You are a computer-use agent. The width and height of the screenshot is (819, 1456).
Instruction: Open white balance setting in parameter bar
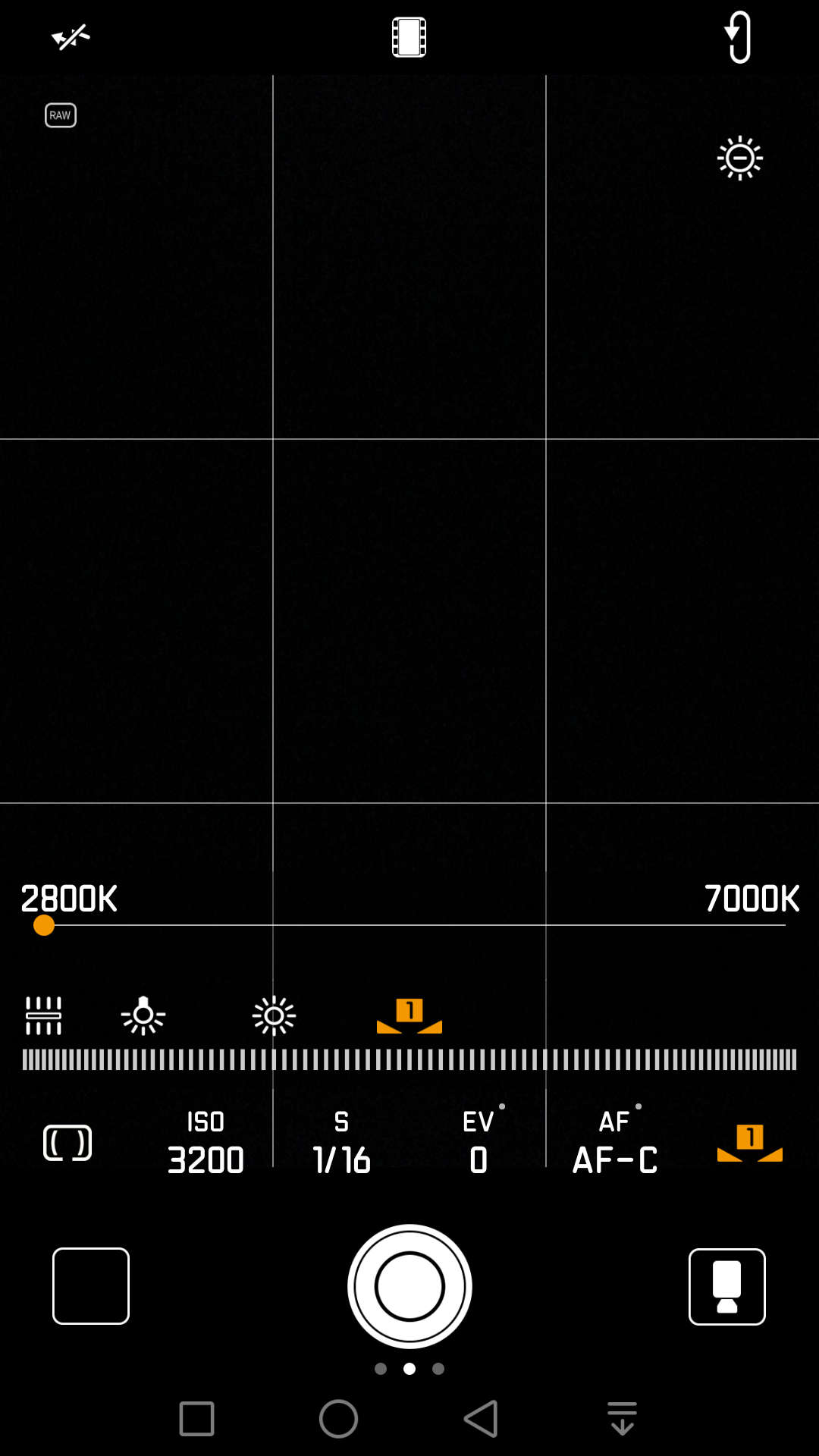[x=750, y=1143]
